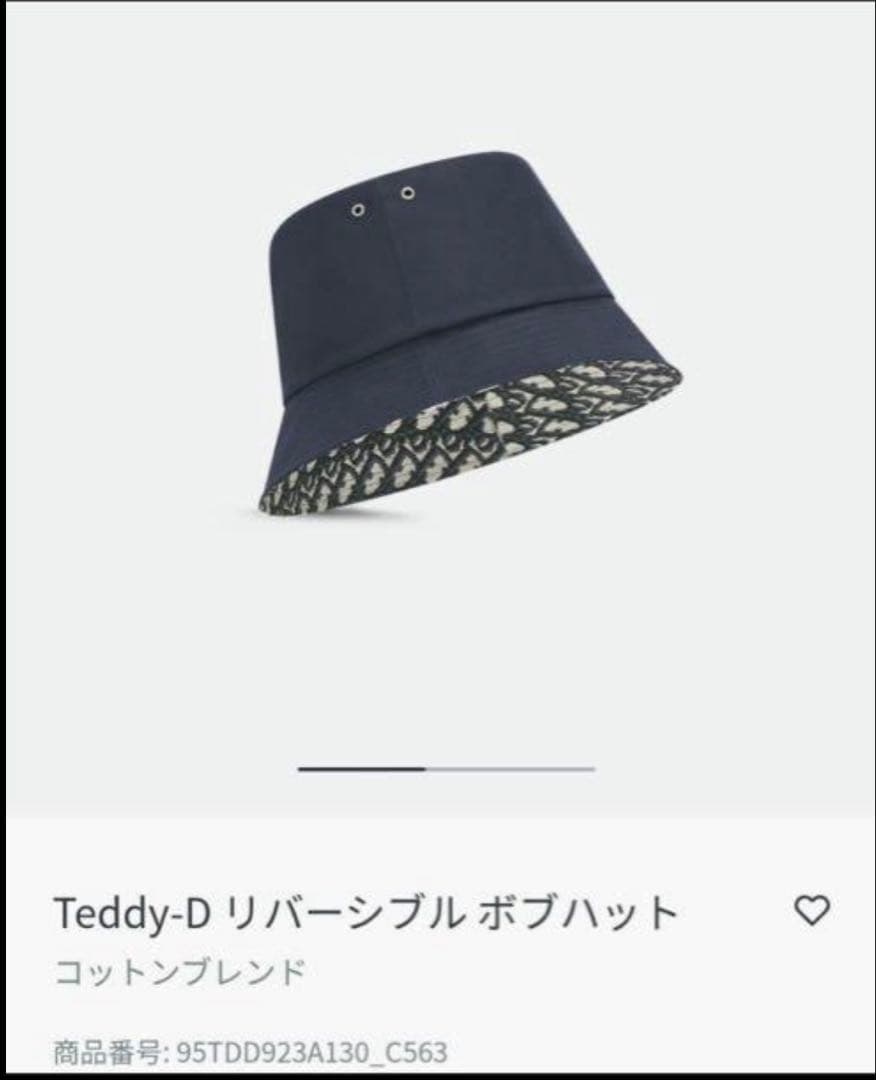Tap the light portion of the progress bar
876x1080 pixels.
pyautogui.click(x=510, y=770)
